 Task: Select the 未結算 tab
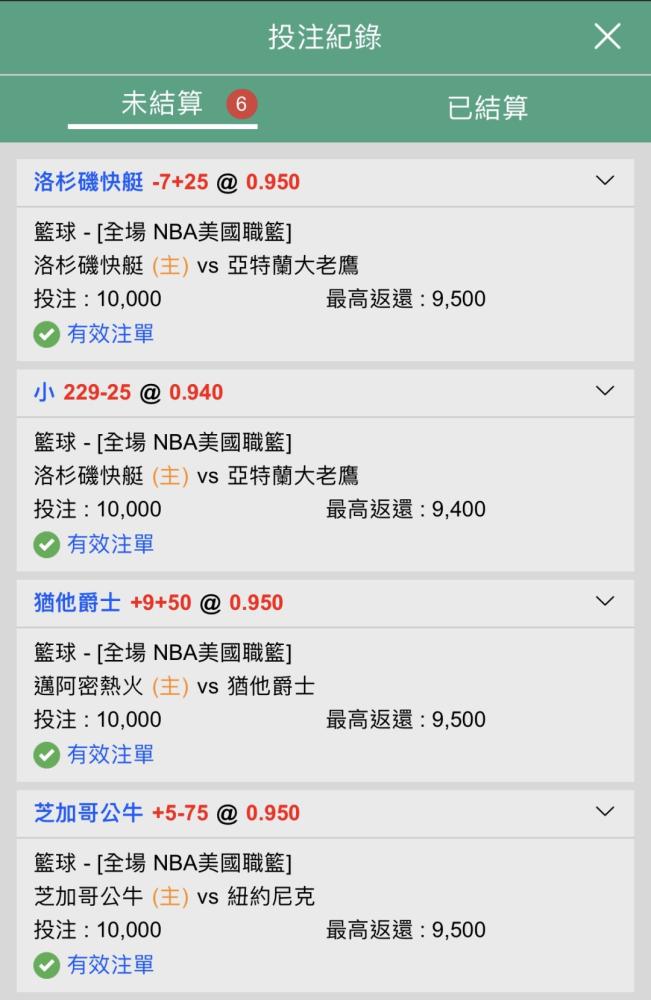click(x=163, y=103)
